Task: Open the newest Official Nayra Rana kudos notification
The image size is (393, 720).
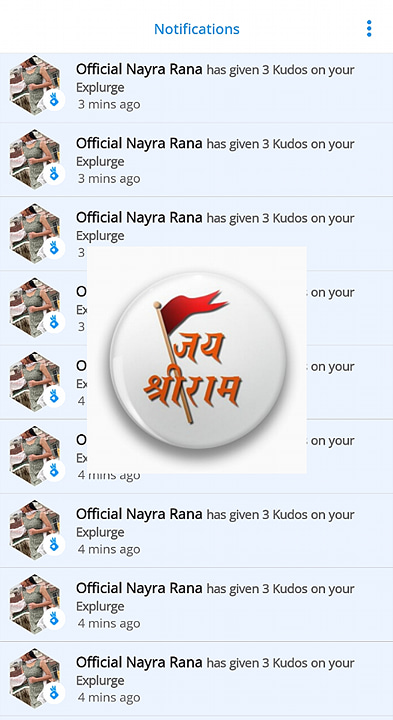Action: pyautogui.click(x=196, y=87)
